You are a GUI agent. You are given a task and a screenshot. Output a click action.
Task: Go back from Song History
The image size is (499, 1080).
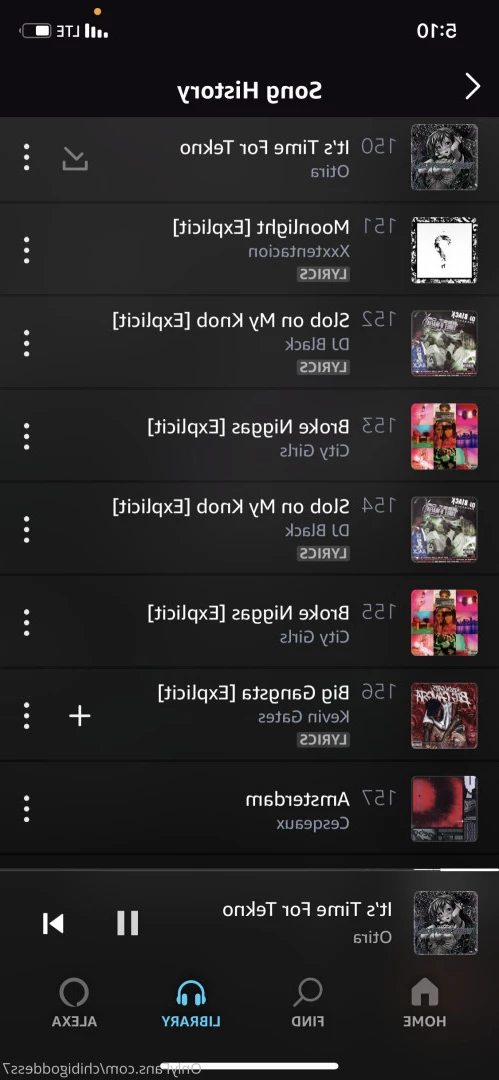click(x=472, y=87)
